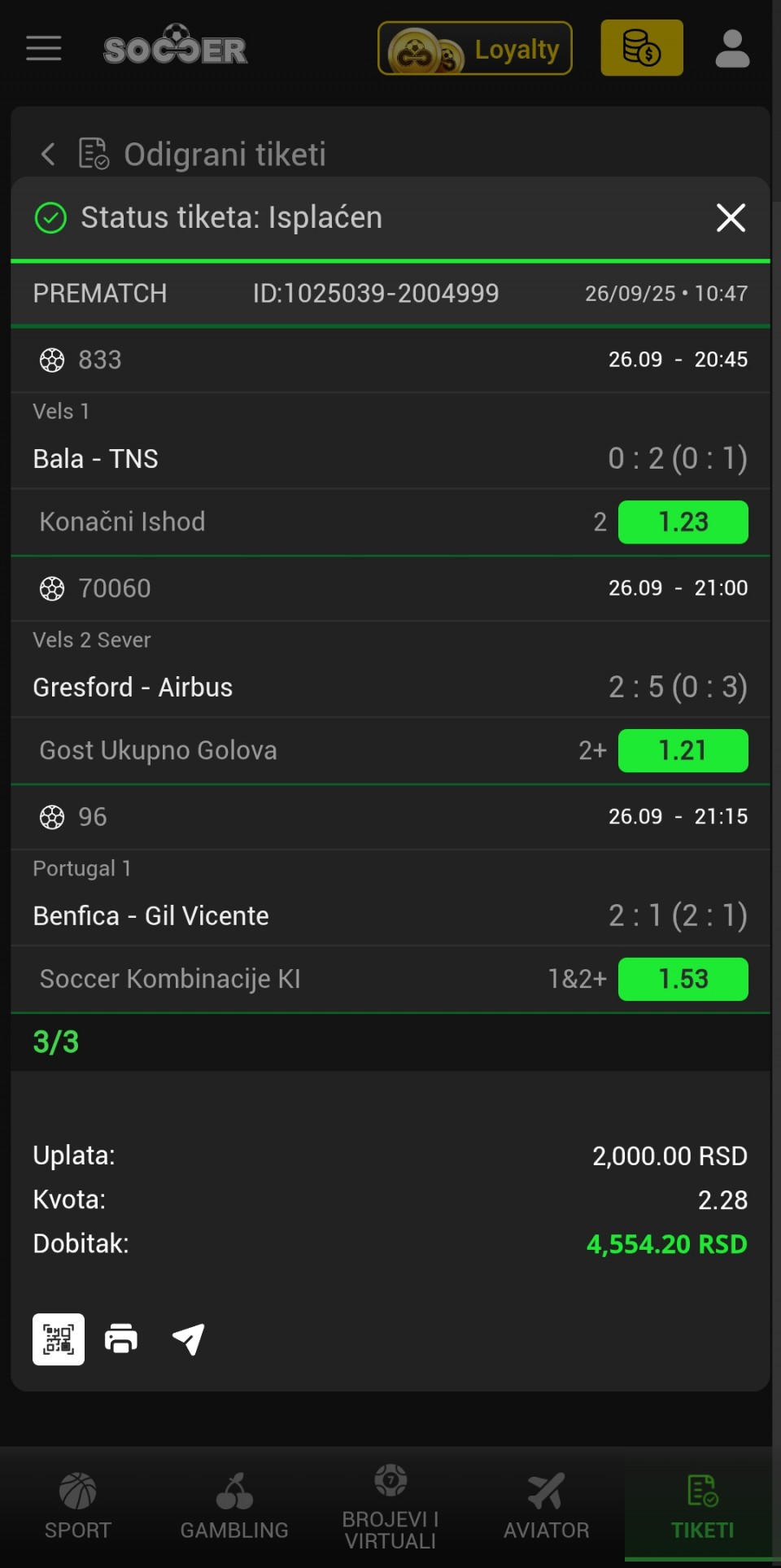
Task: Open the hamburger menu
Action: coord(44,48)
